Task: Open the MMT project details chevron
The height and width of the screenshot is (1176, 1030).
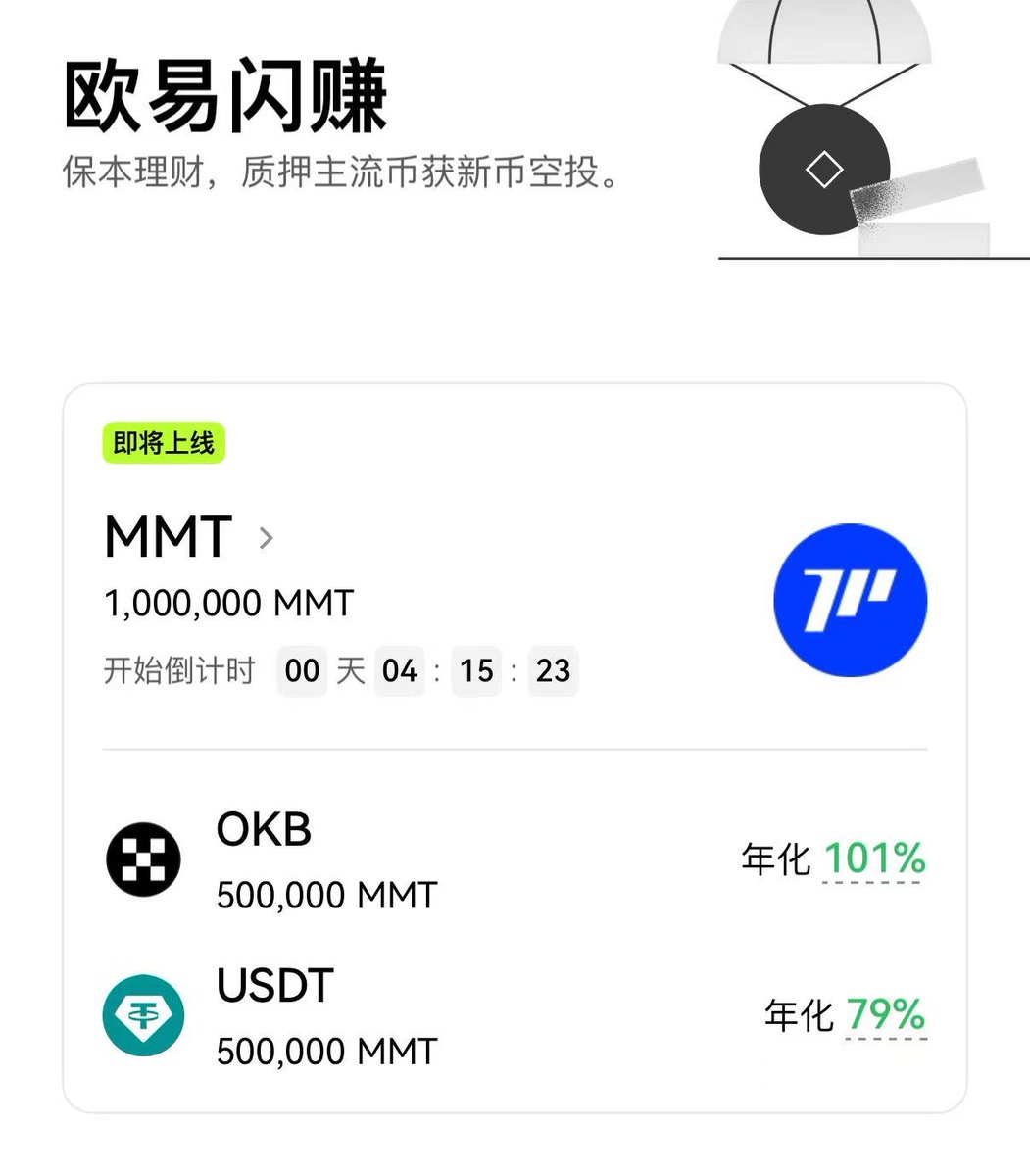Action: (266, 538)
